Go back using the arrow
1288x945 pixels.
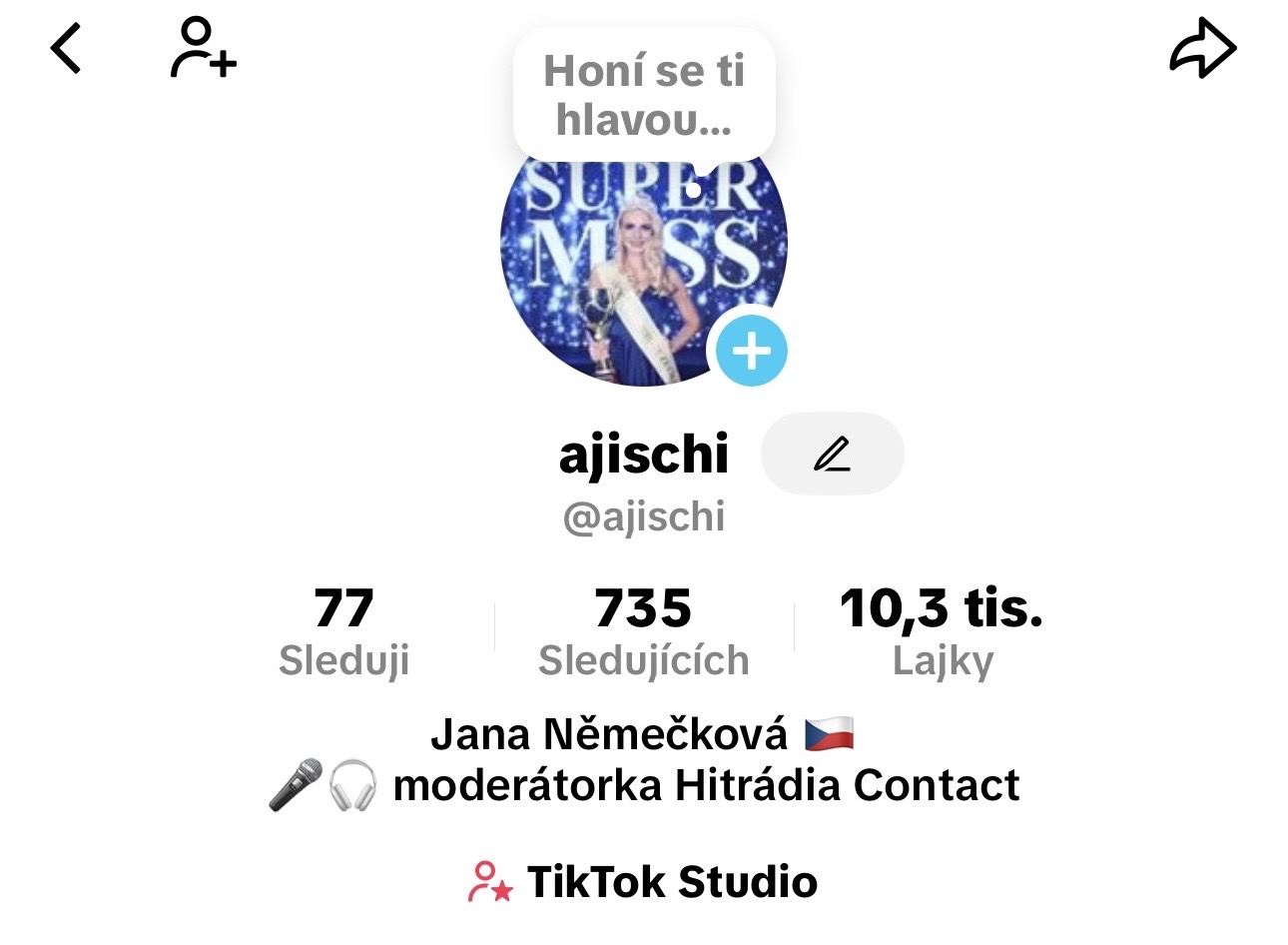point(66,48)
